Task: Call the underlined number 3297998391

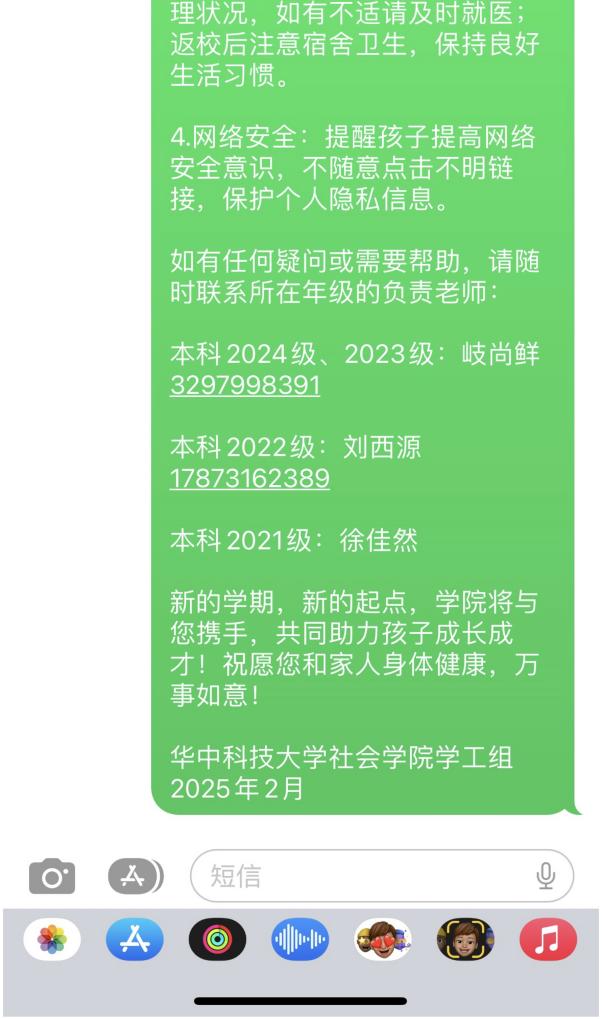Action: click(x=245, y=386)
